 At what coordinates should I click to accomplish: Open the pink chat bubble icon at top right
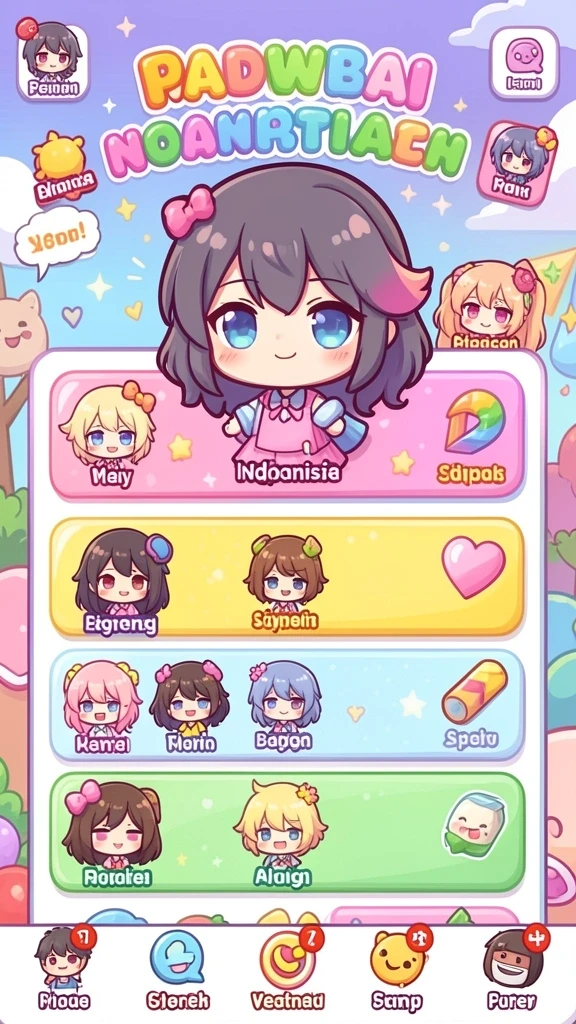[x=524, y=63]
